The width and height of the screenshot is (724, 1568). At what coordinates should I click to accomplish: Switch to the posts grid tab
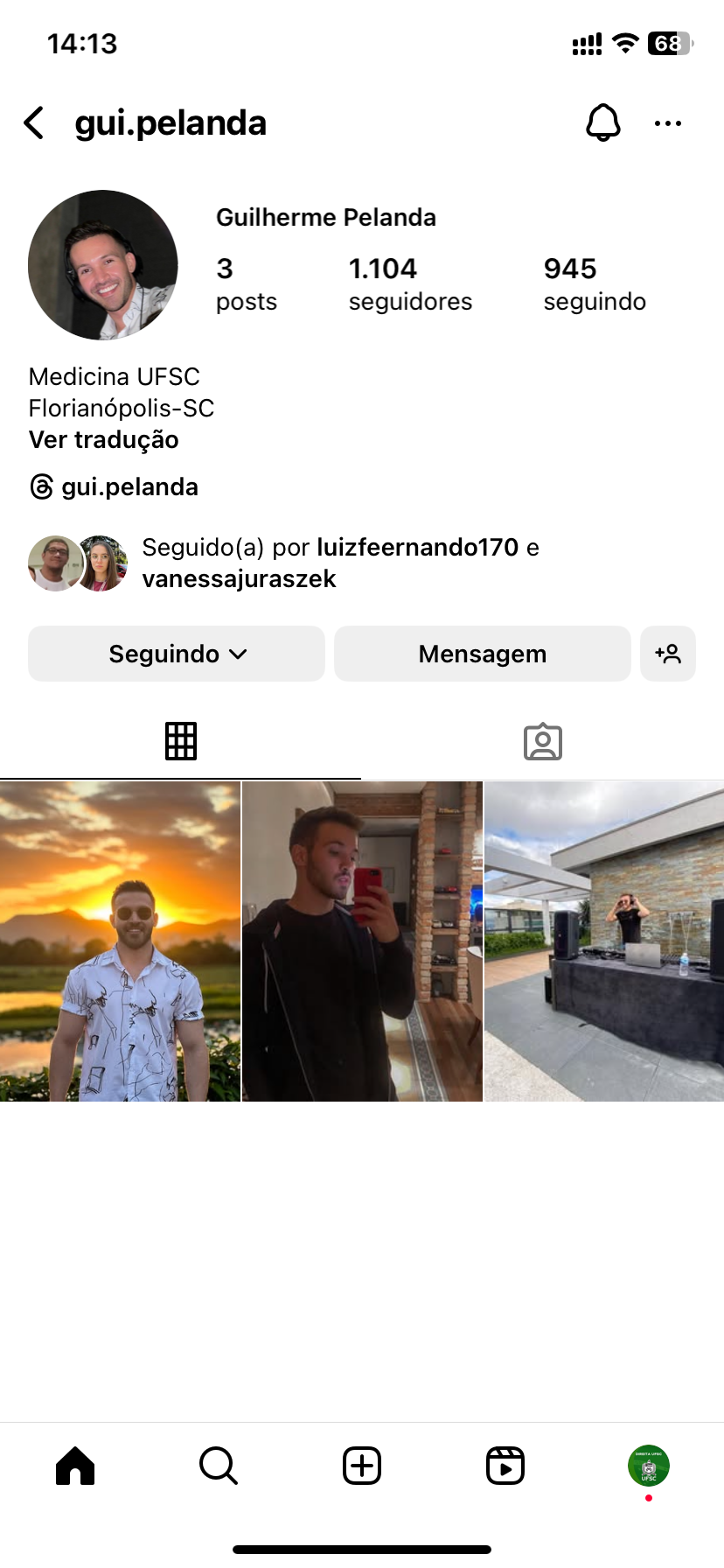point(181,741)
